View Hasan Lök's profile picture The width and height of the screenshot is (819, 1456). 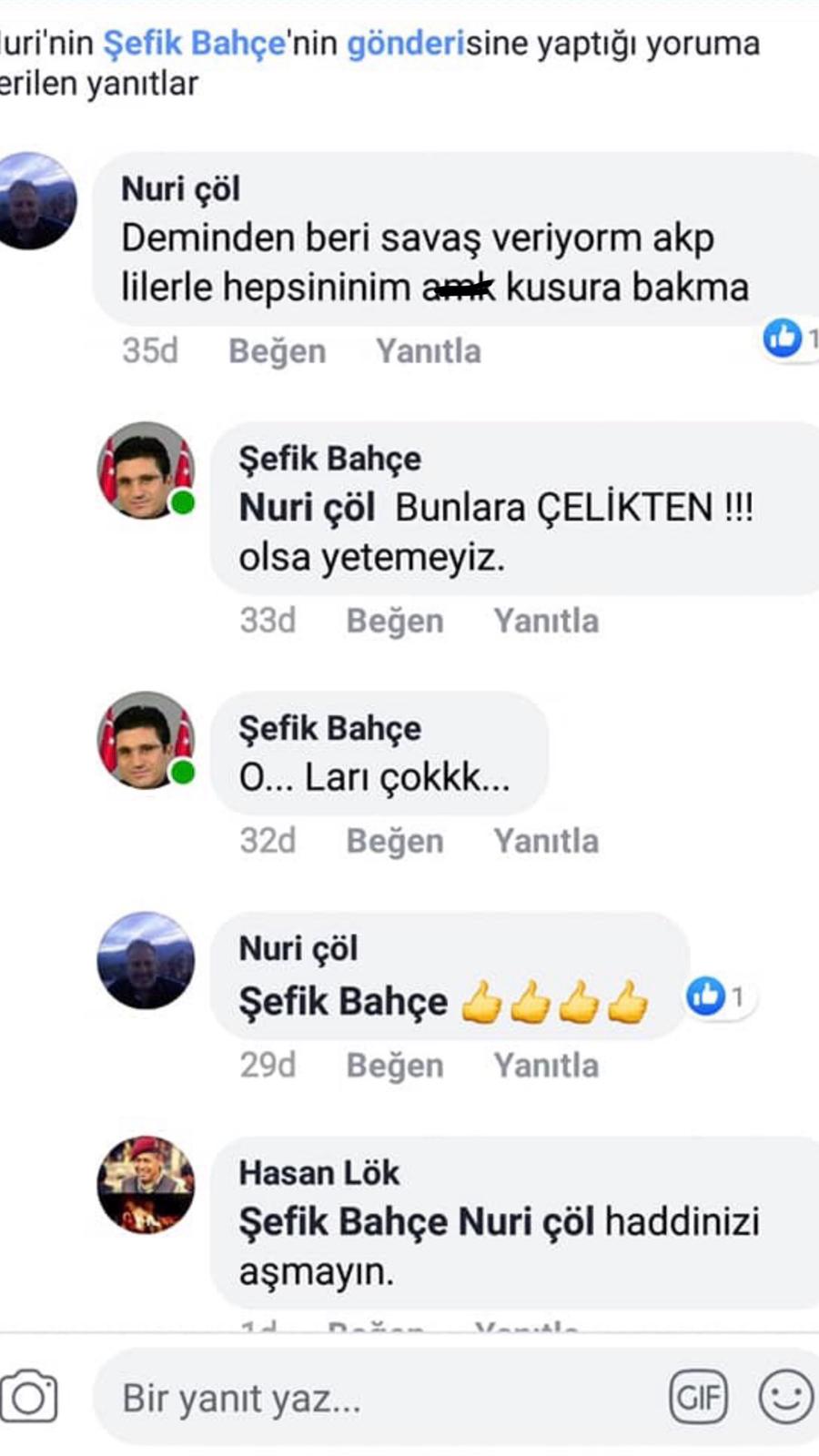coord(146,1184)
